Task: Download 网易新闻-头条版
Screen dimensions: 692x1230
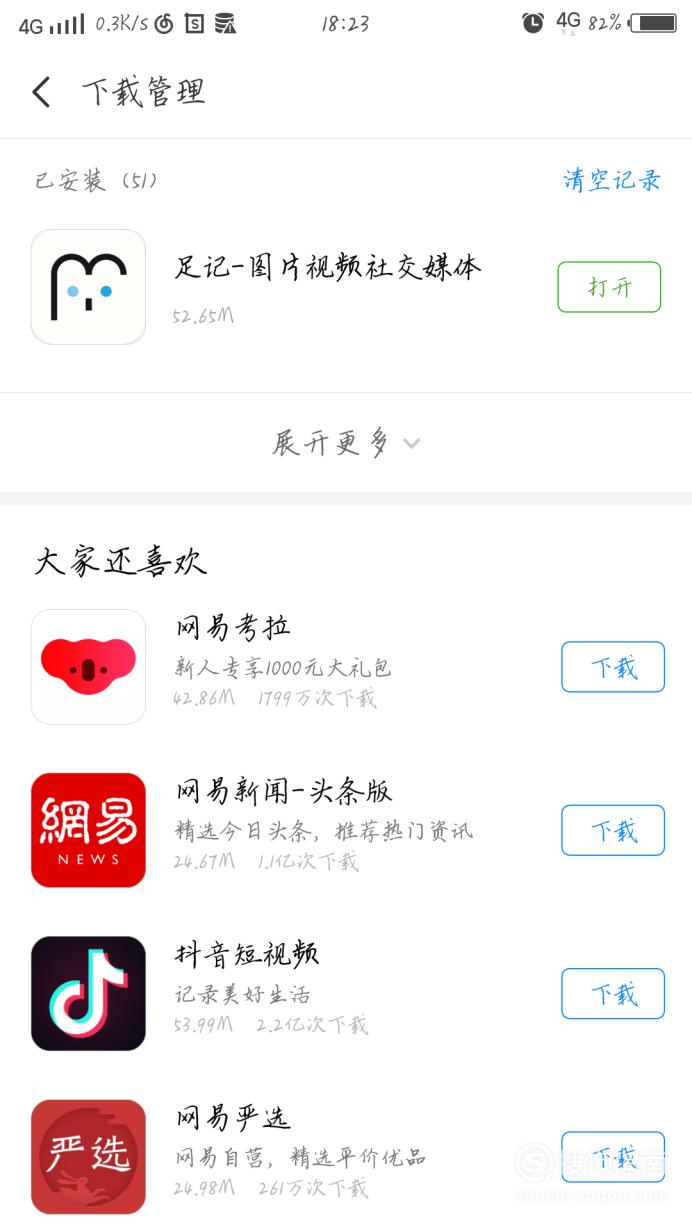Action: tap(613, 830)
